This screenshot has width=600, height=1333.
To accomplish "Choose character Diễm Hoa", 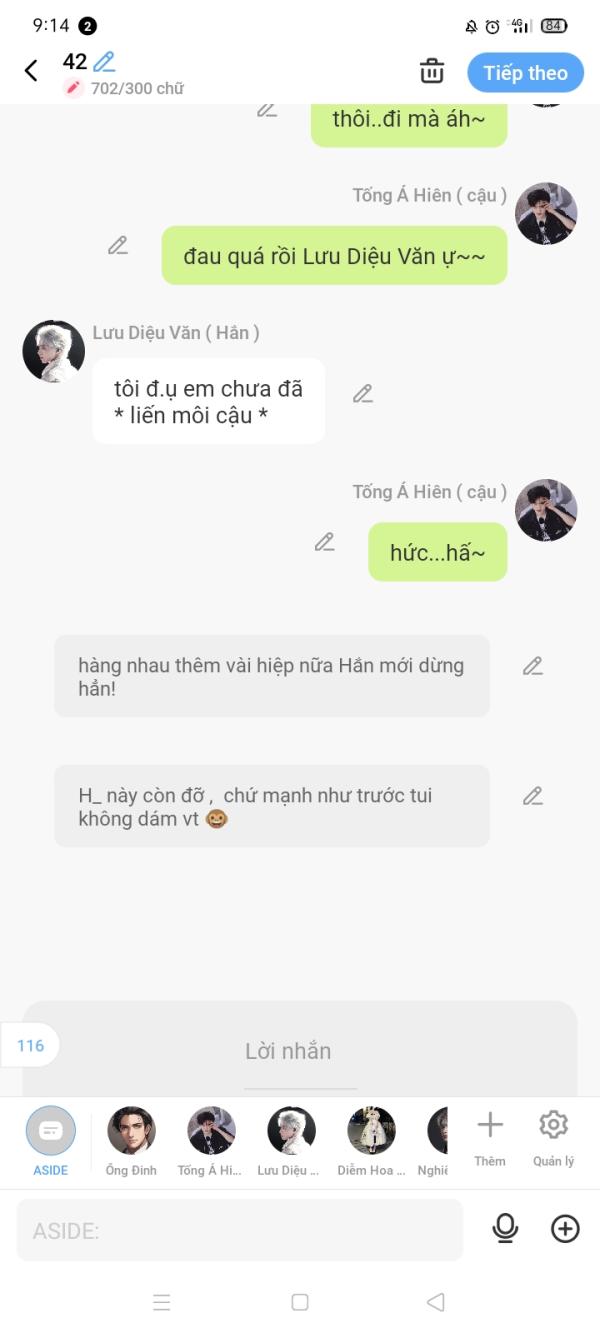I will (x=371, y=1140).
